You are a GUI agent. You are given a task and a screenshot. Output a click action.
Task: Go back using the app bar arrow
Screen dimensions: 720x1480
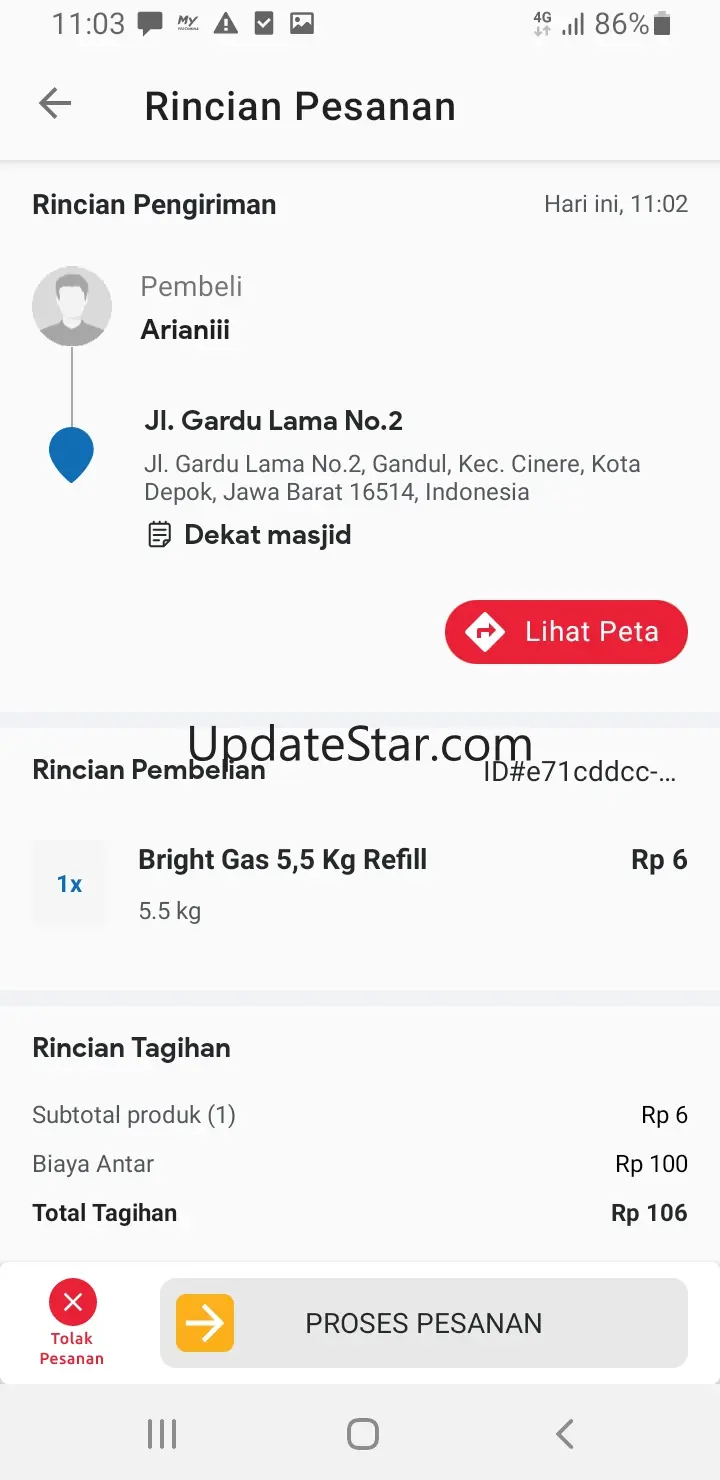pyautogui.click(x=55, y=104)
